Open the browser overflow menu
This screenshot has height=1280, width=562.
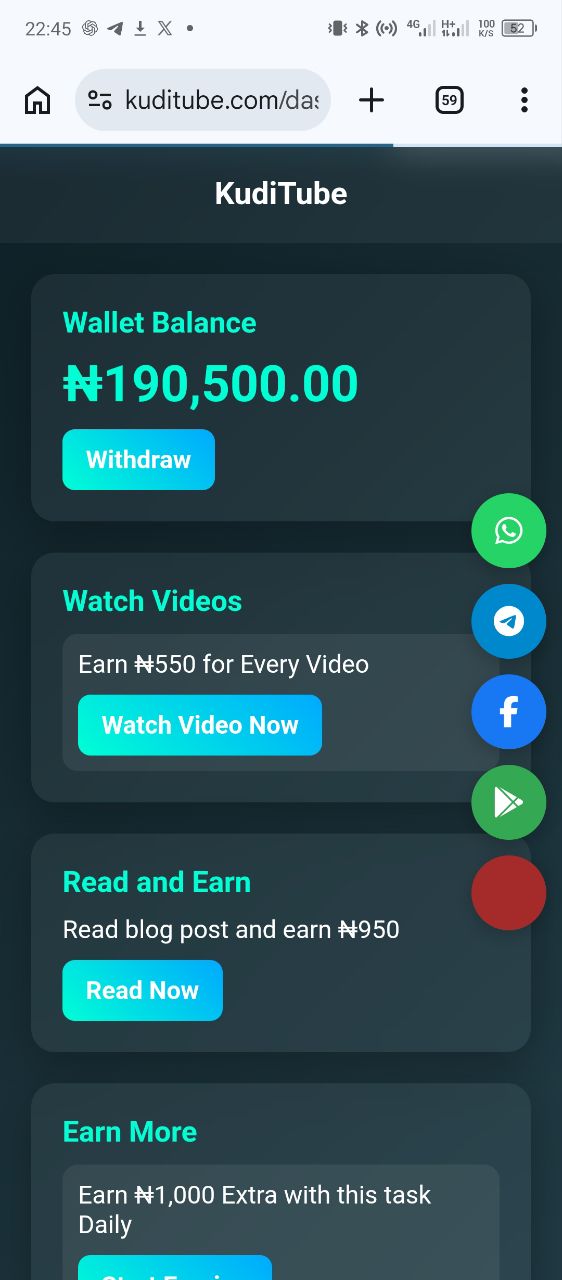tap(524, 100)
